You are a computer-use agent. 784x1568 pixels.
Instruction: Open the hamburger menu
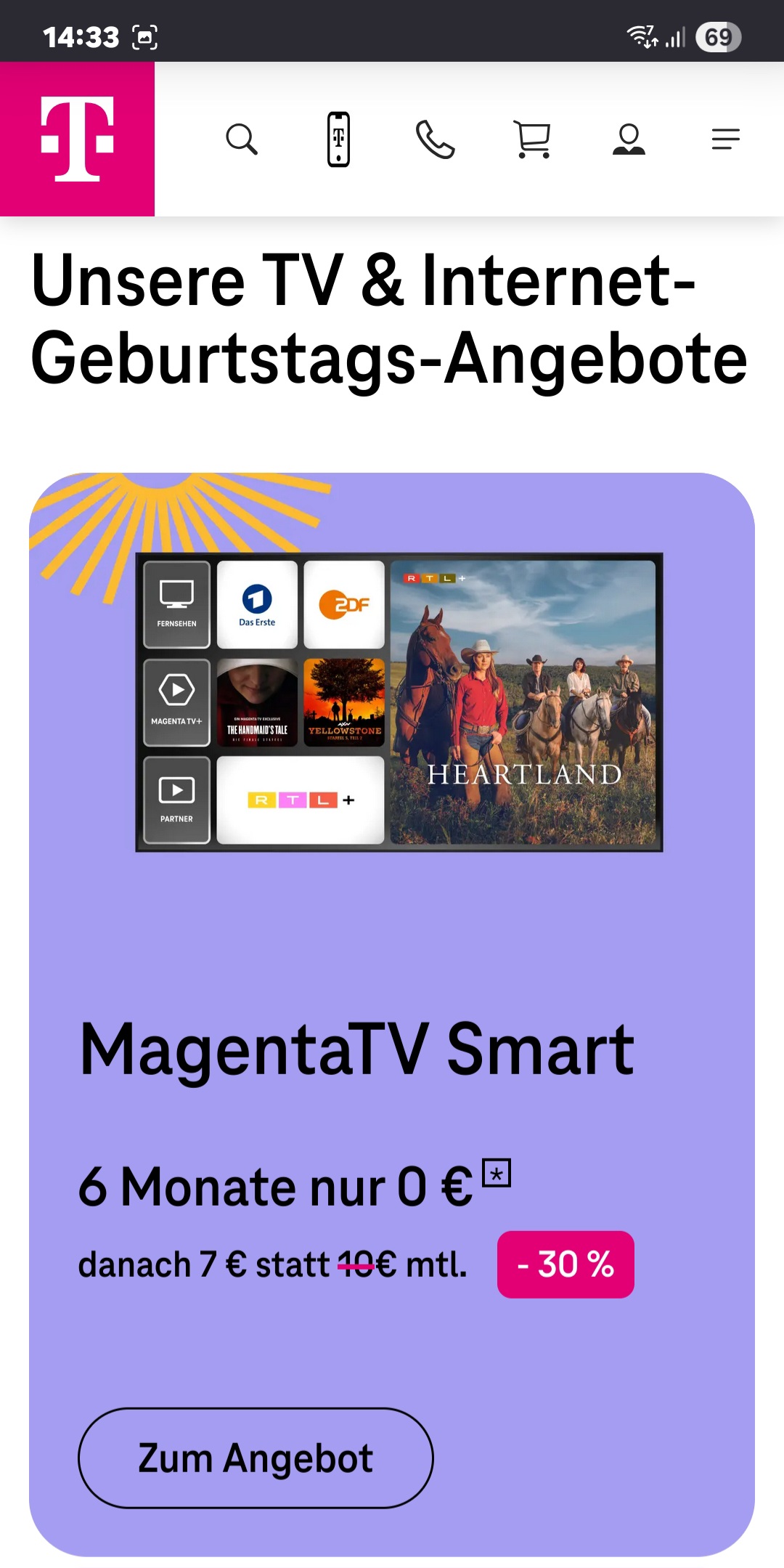coord(725,139)
